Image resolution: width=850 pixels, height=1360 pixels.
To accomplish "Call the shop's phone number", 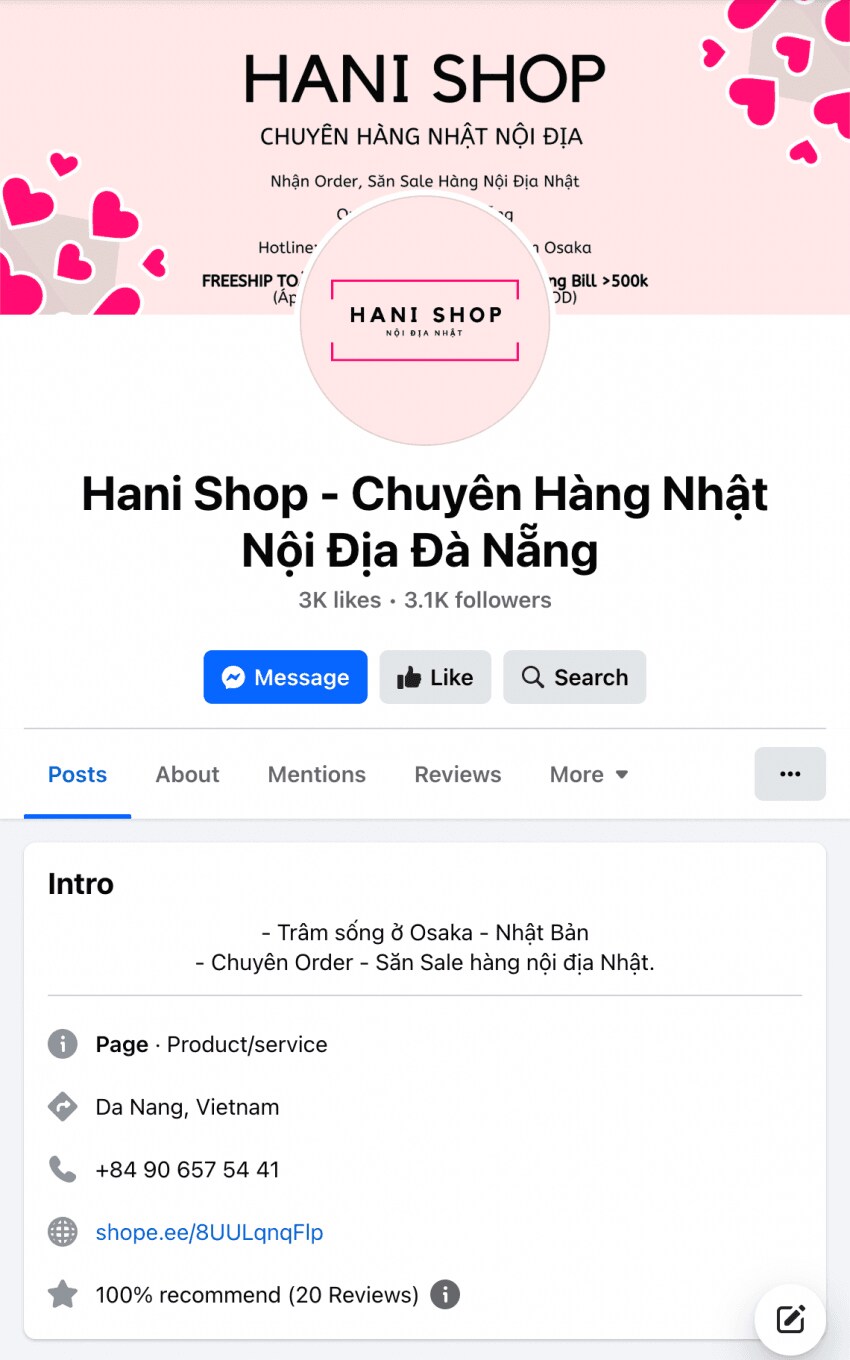I will [187, 1169].
